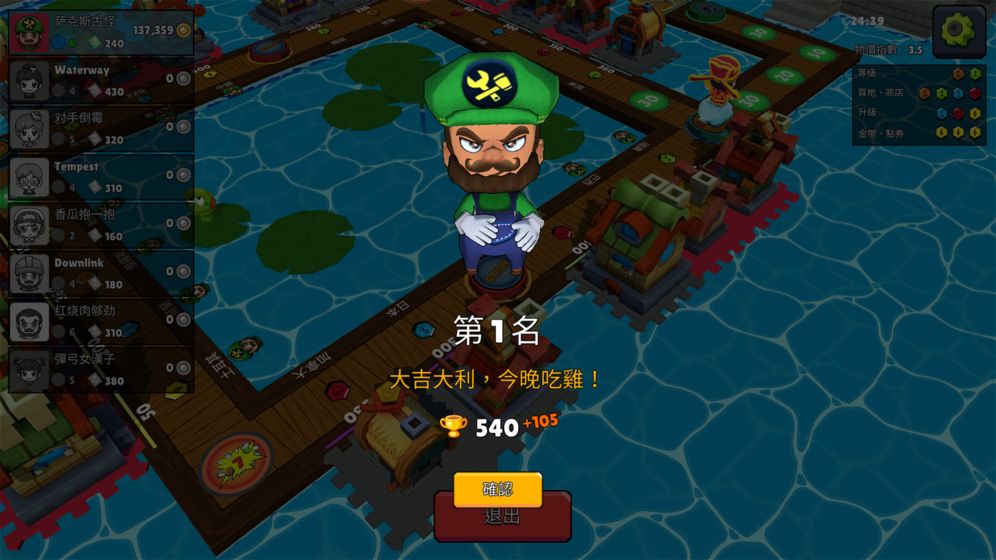Viewport: 996px width, 560px height.
Task: Select player Tempest in the list
Action: (x=100, y=176)
